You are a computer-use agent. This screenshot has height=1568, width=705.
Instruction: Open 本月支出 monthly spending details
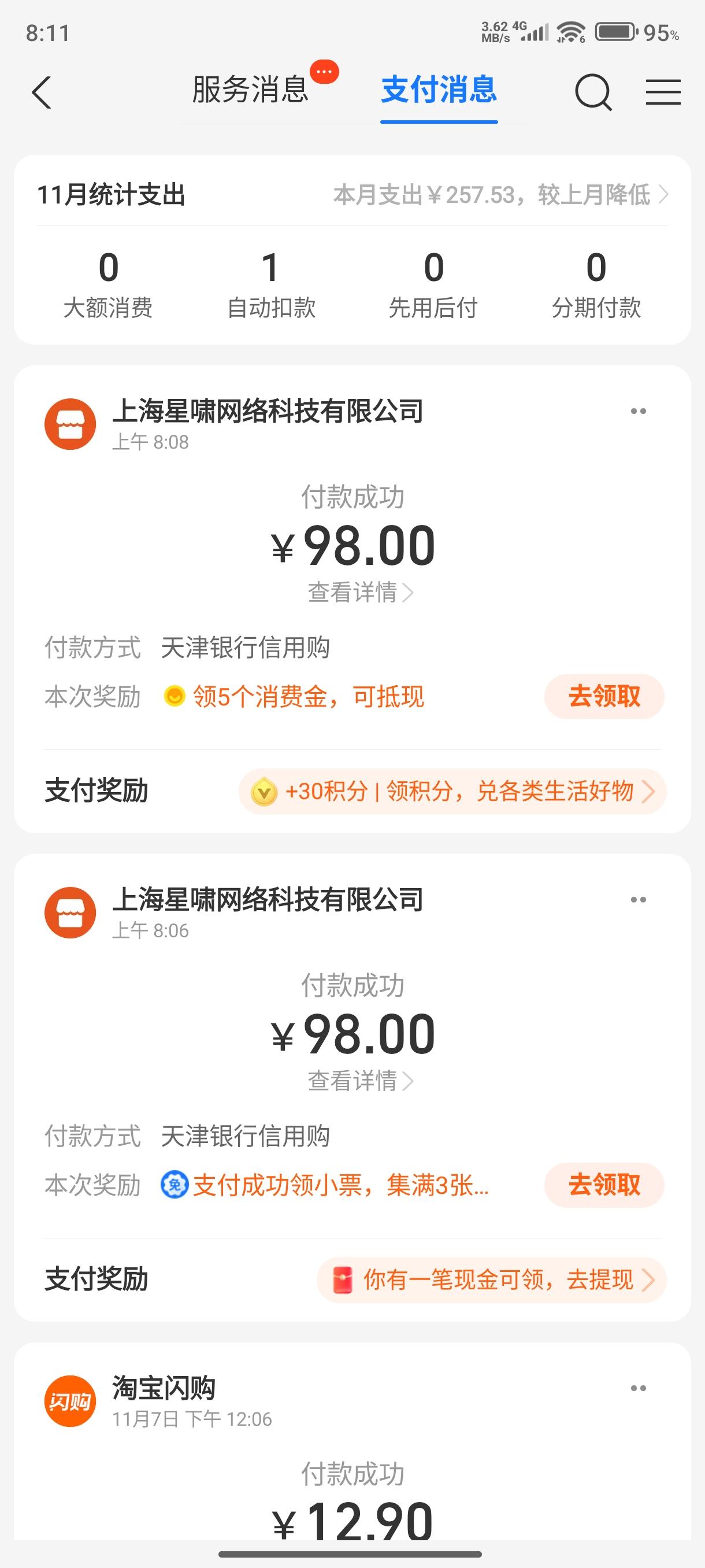pyautogui.click(x=500, y=195)
